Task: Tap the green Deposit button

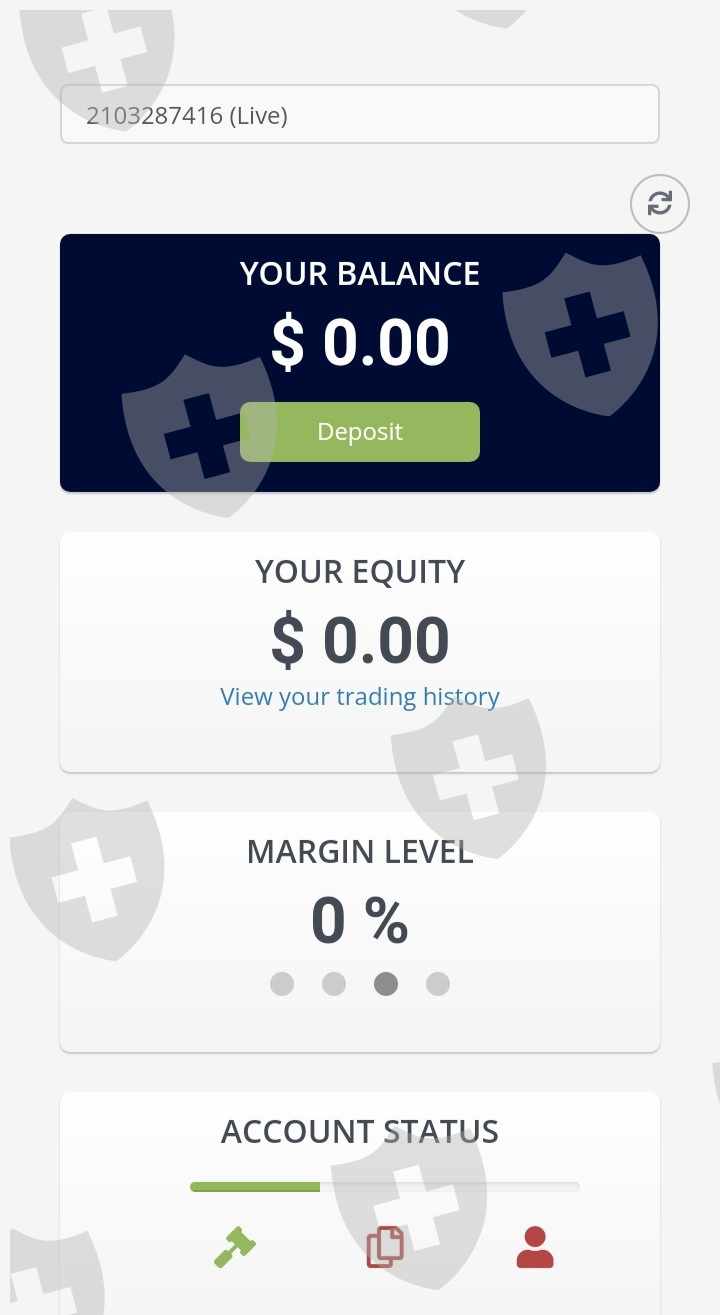Action: point(360,432)
